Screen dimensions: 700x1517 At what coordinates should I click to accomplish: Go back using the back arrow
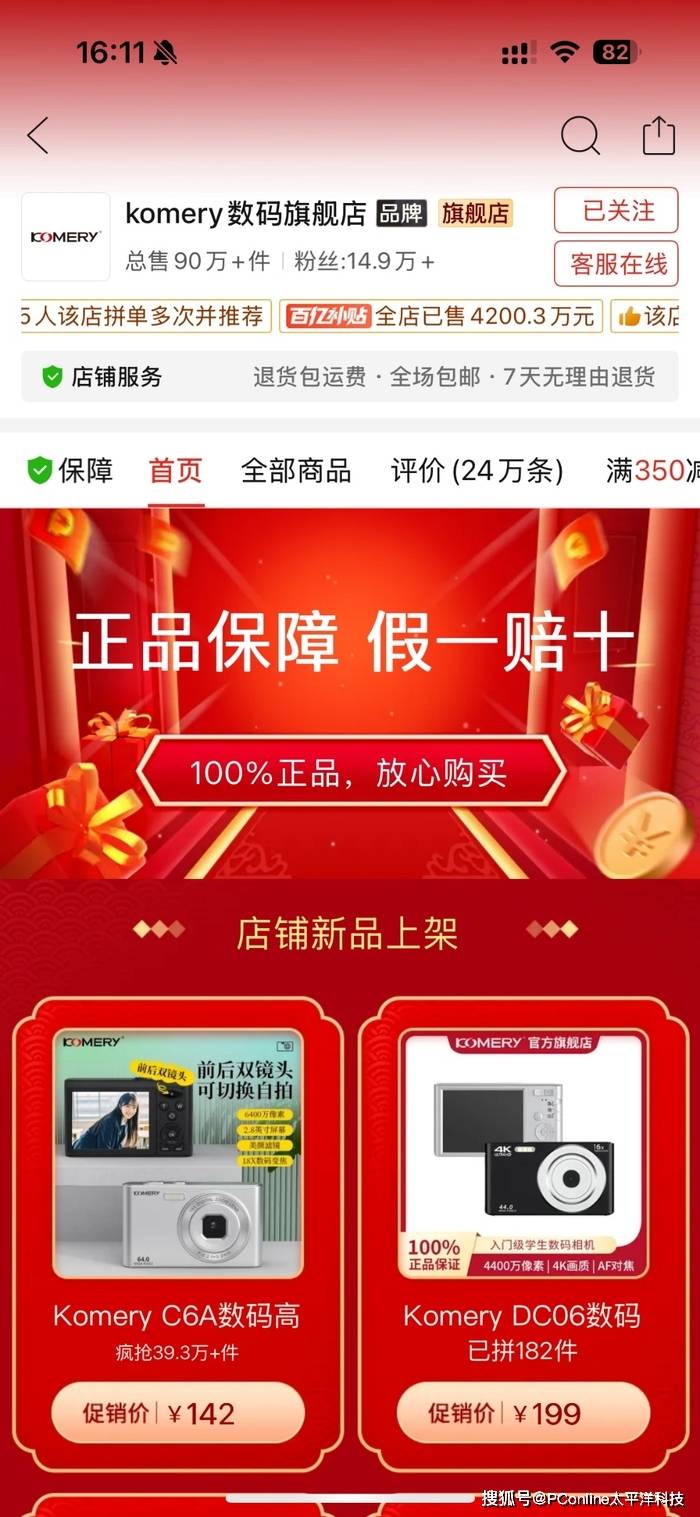click(x=38, y=135)
